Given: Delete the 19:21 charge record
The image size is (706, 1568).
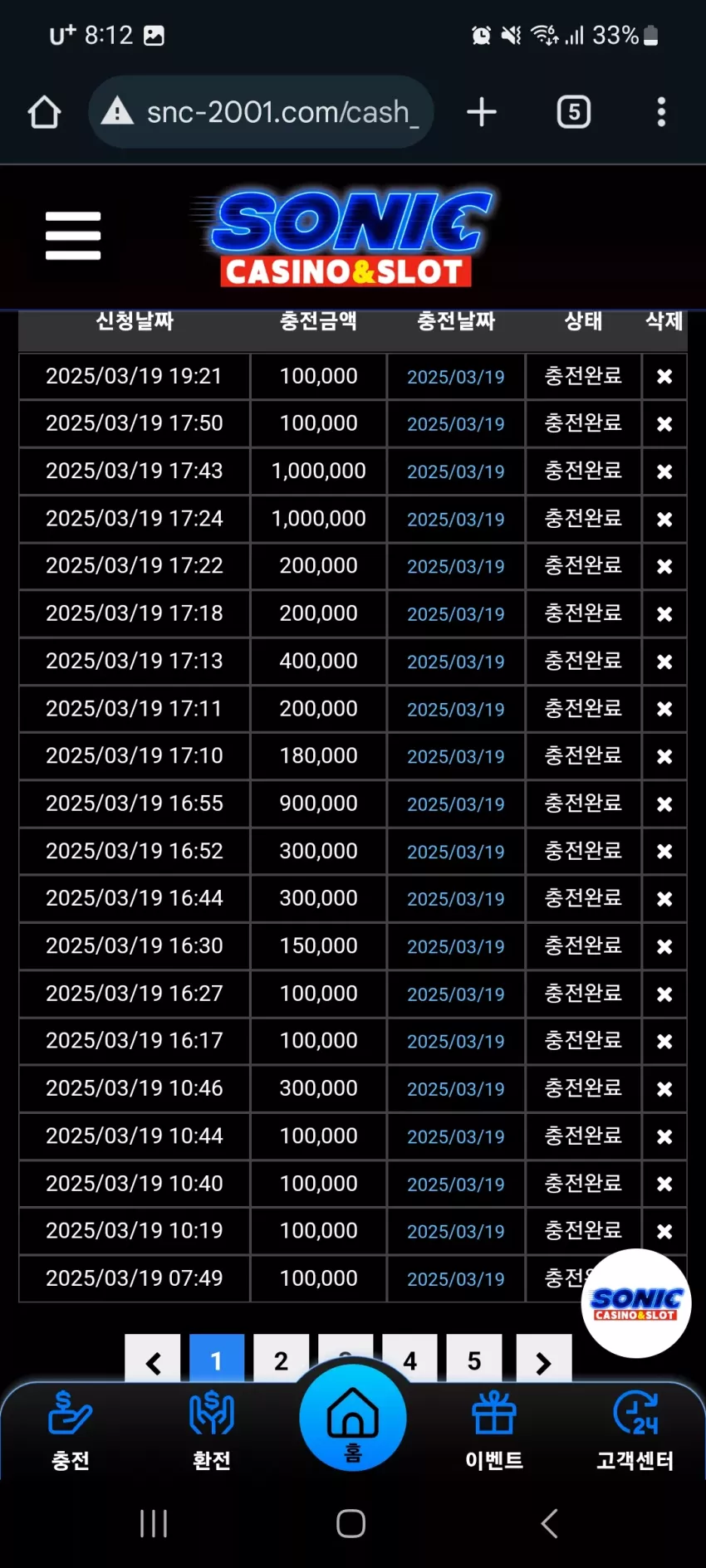Looking at the screenshot, I should pyautogui.click(x=664, y=377).
